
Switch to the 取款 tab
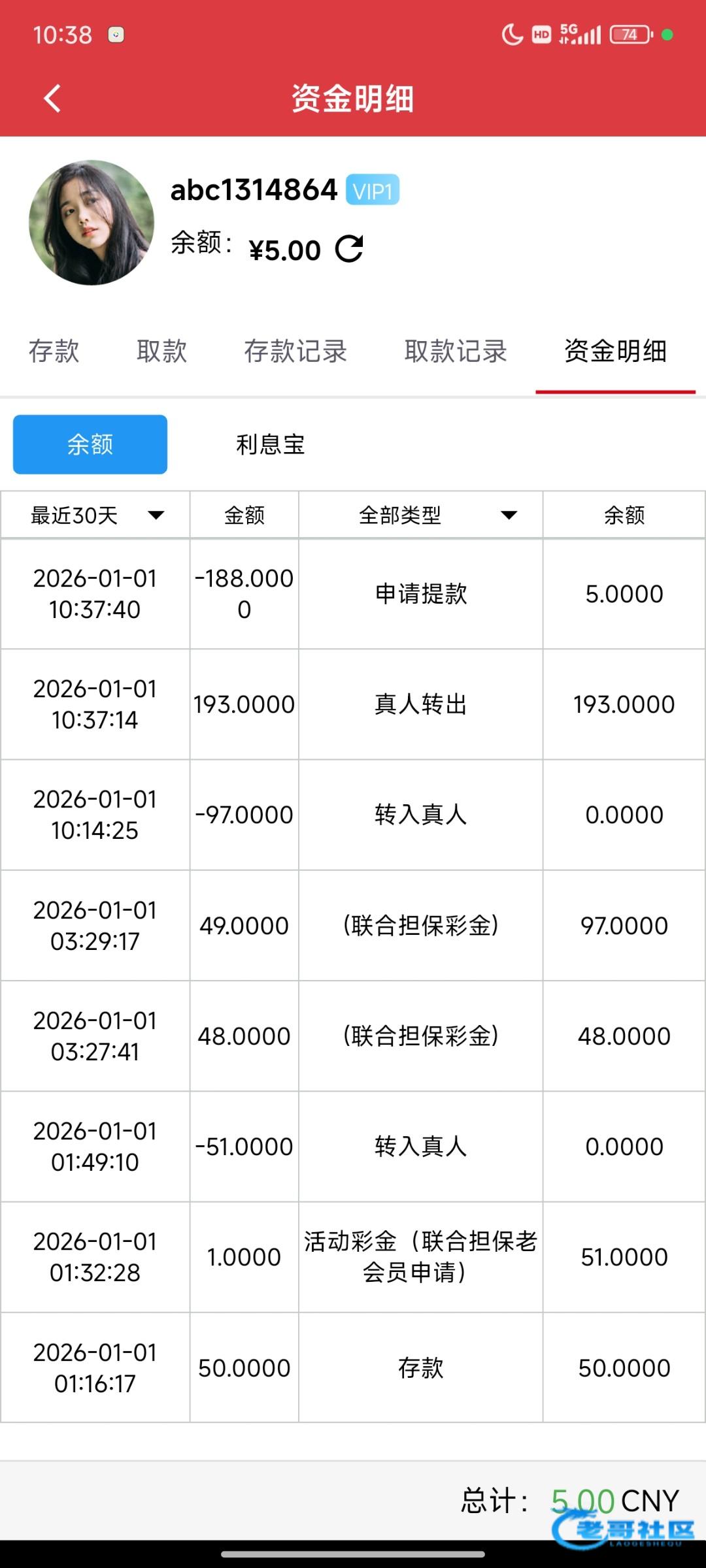(161, 351)
